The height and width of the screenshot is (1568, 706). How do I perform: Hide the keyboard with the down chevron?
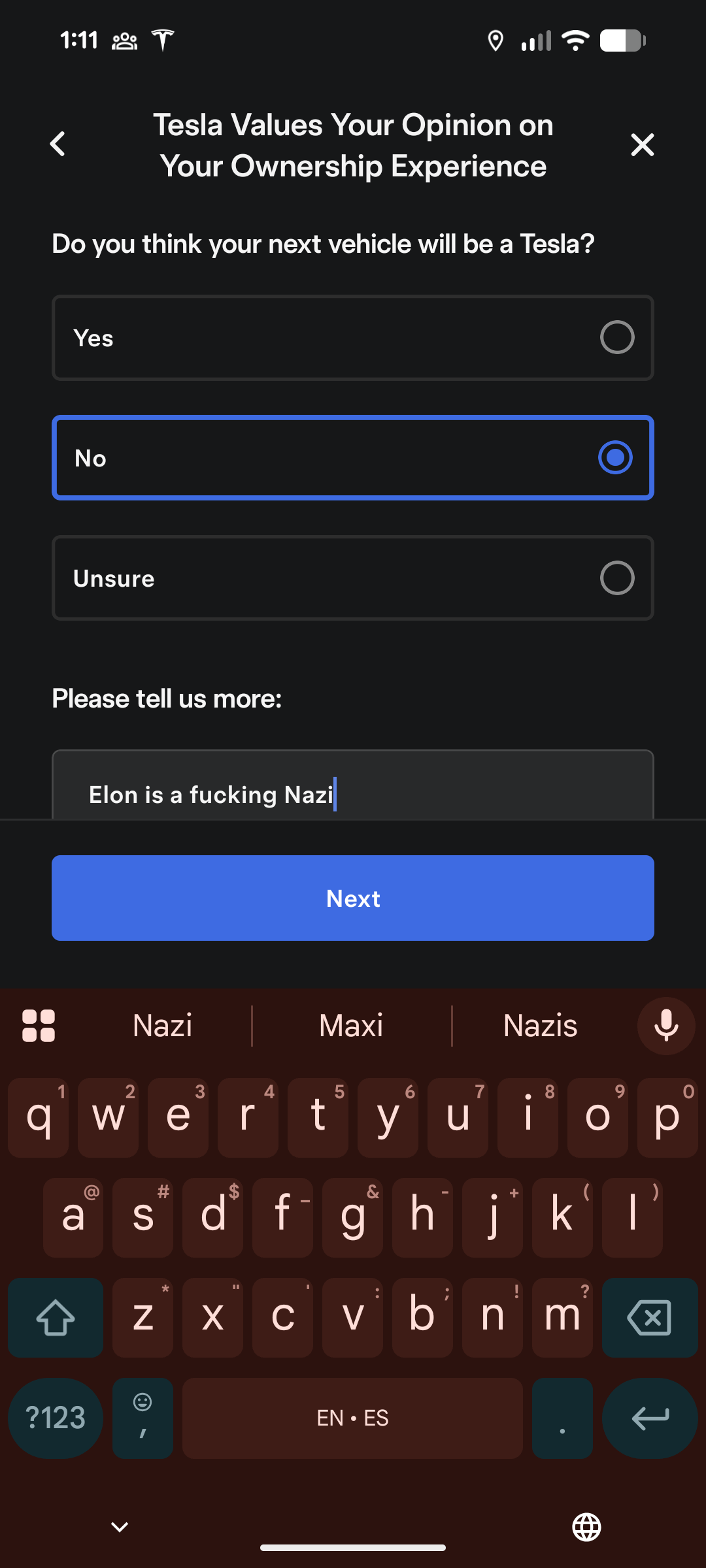(120, 1527)
